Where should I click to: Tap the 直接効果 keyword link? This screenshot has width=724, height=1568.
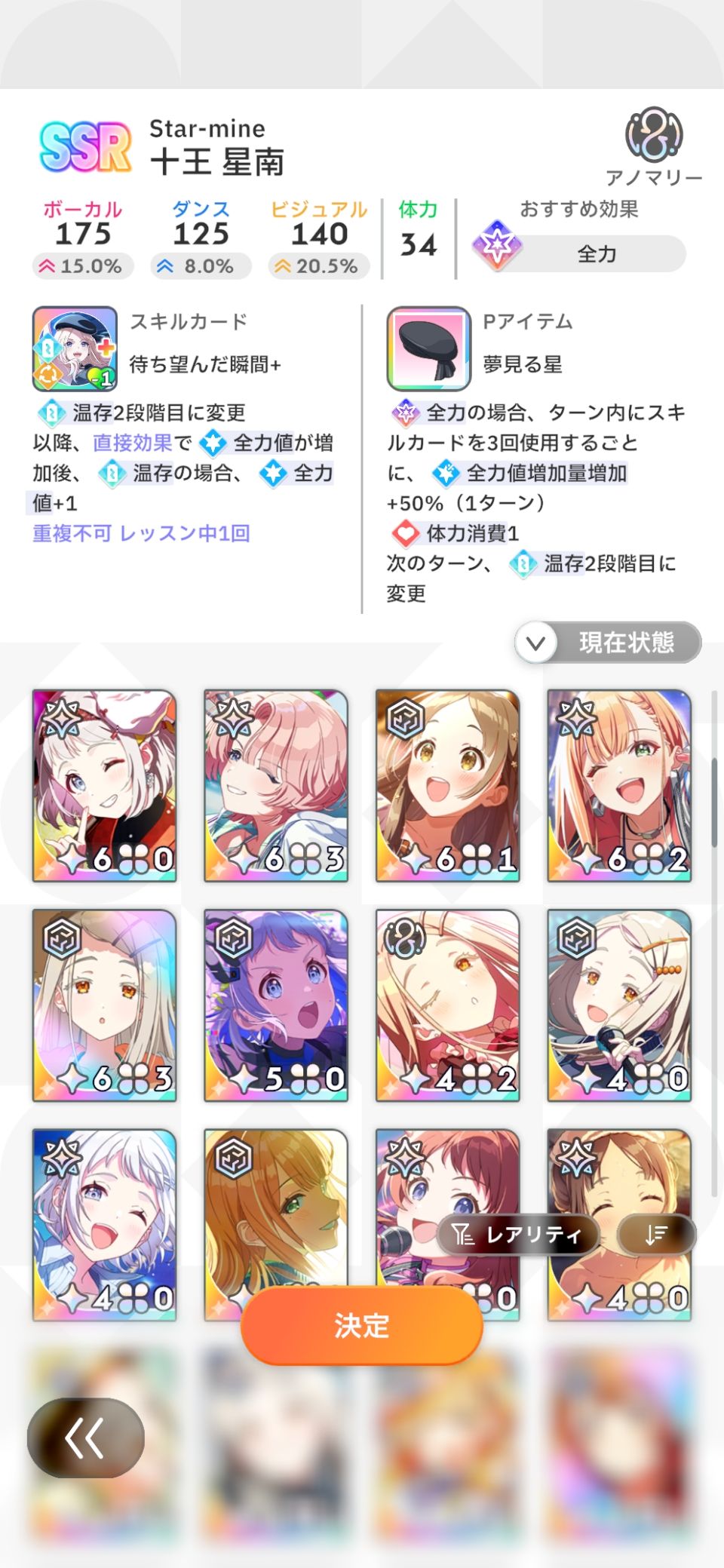(133, 443)
